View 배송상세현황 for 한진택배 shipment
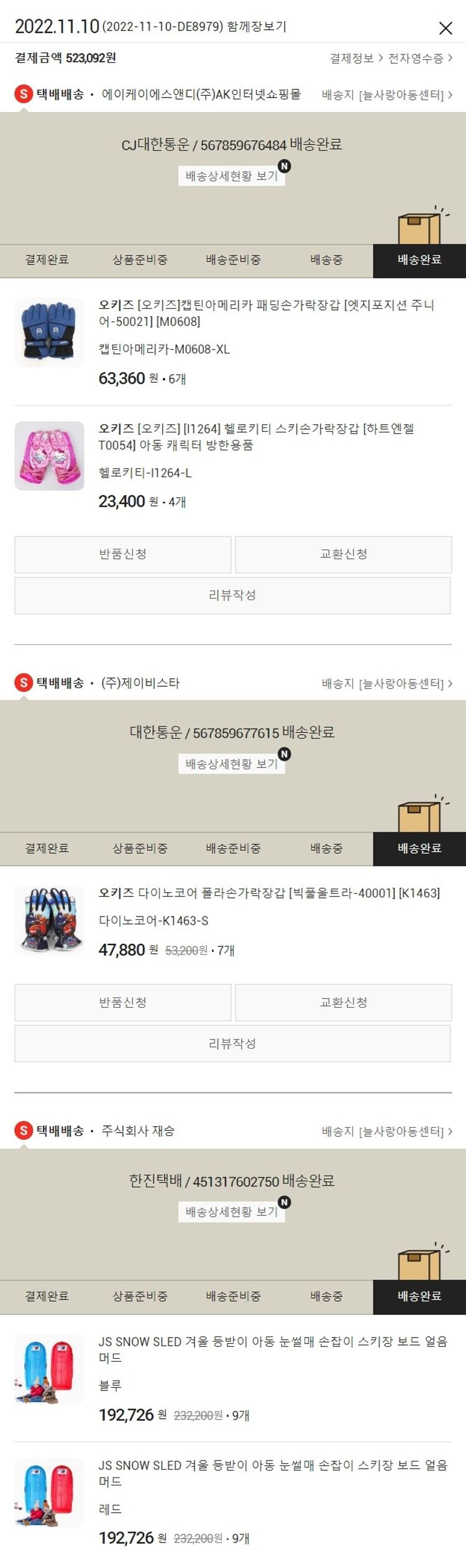Viewport: 466px width, 1568px height. (231, 1212)
